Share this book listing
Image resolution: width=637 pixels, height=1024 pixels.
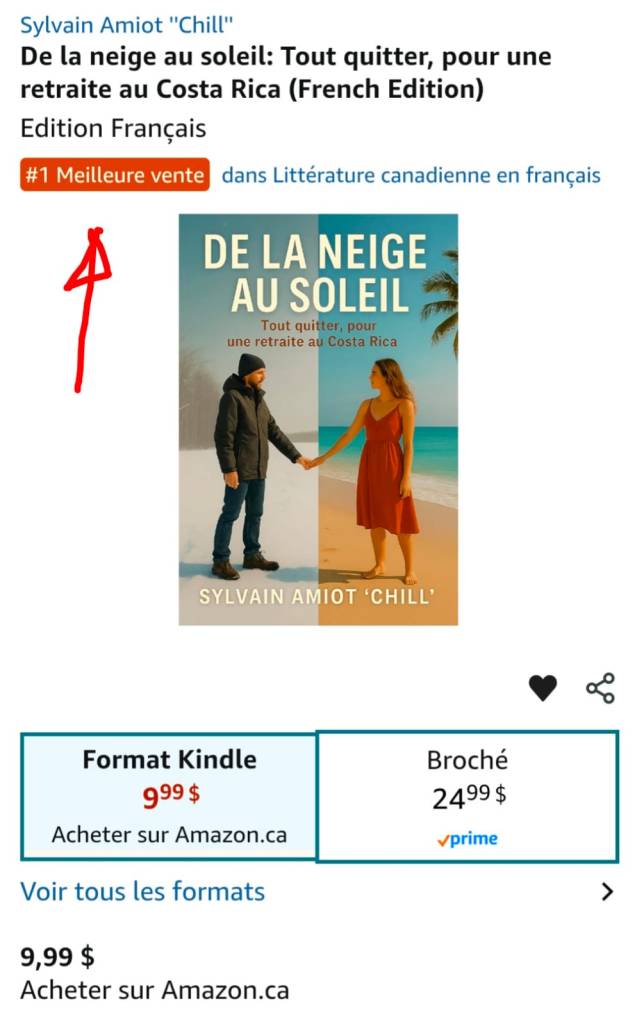click(600, 688)
